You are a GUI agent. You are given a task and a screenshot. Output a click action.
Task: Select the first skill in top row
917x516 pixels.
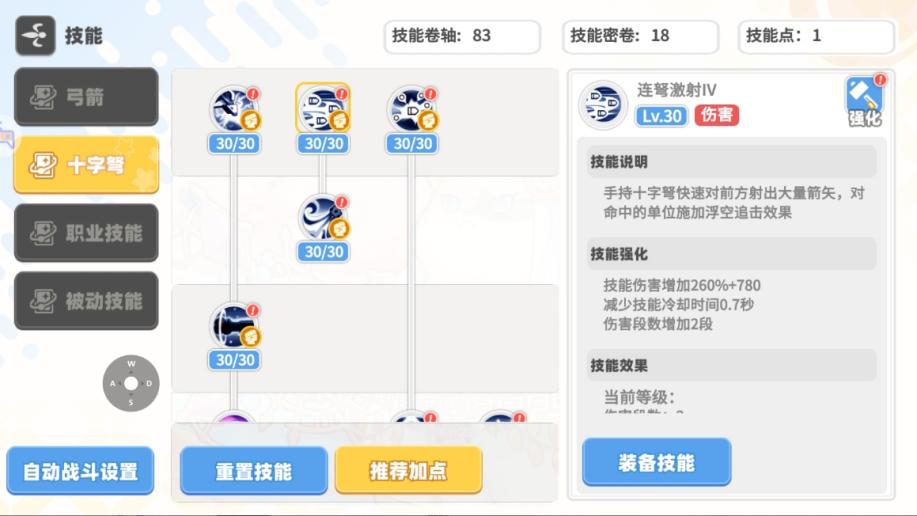tap(234, 108)
